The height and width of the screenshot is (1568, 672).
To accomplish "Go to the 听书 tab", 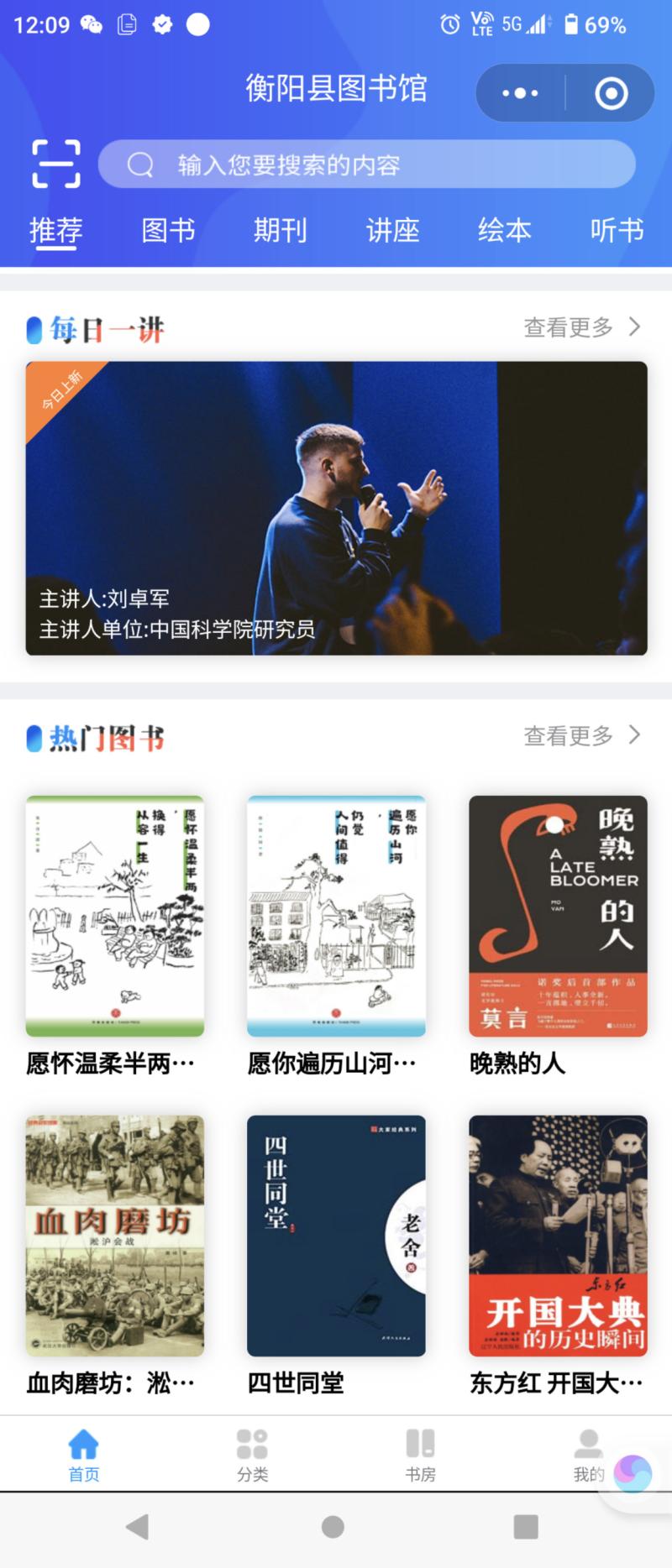I will coord(617,230).
